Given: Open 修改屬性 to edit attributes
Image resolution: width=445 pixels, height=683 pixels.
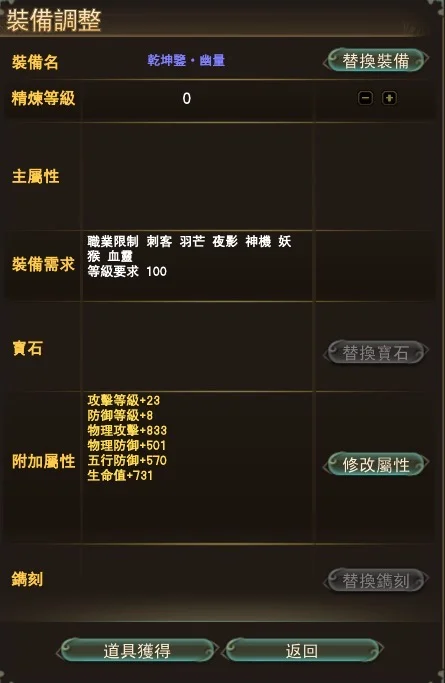Looking at the screenshot, I should [376, 464].
